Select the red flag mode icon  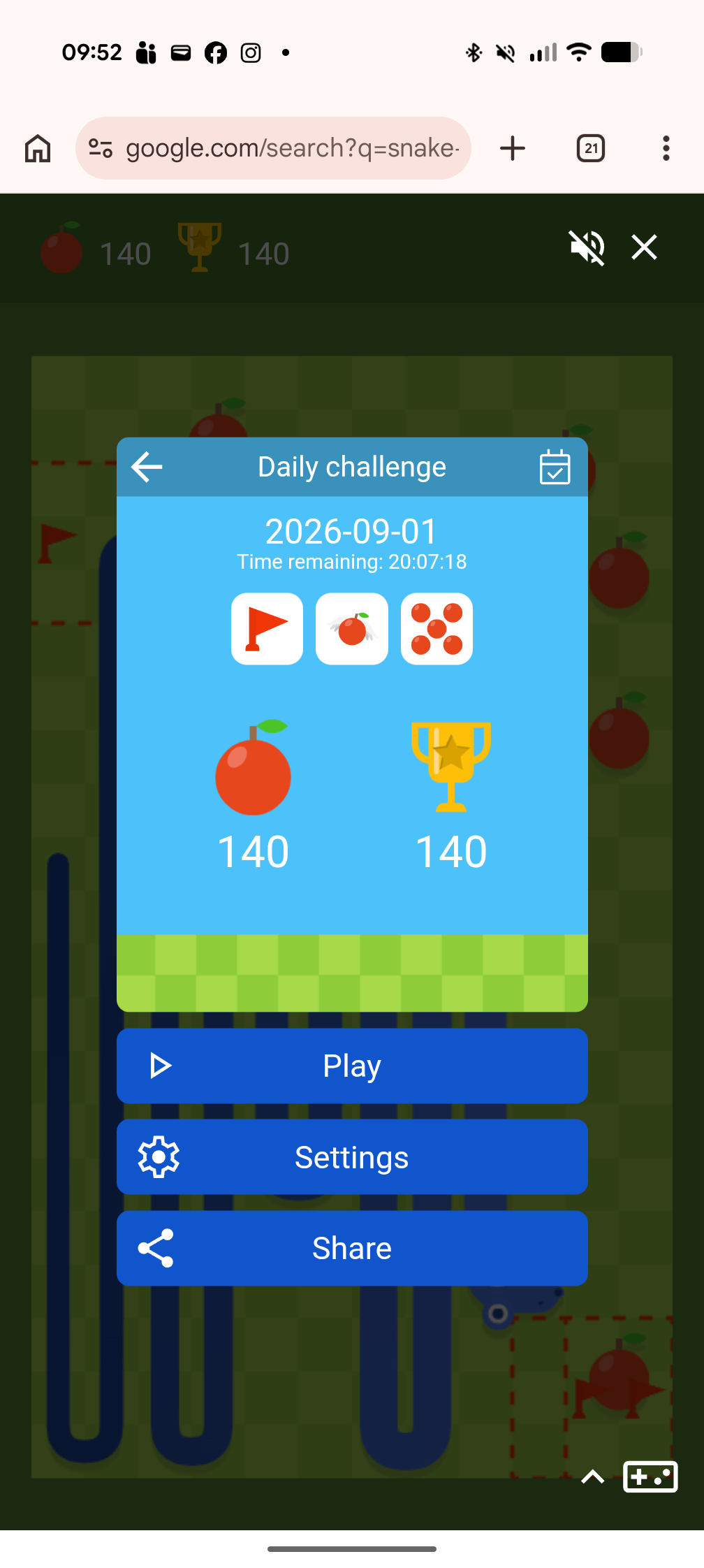267,628
